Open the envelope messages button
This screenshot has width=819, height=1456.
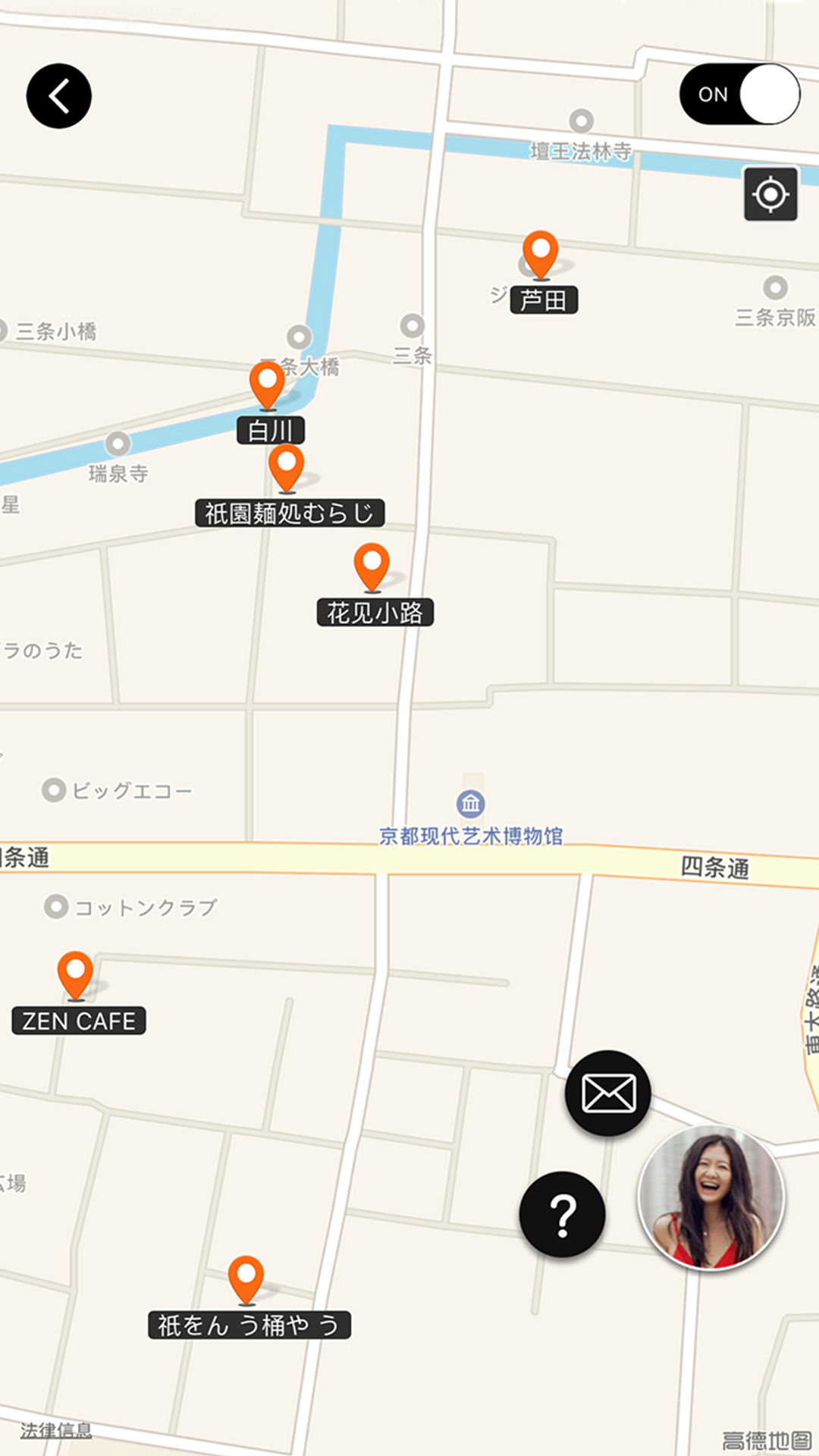[x=608, y=1093]
